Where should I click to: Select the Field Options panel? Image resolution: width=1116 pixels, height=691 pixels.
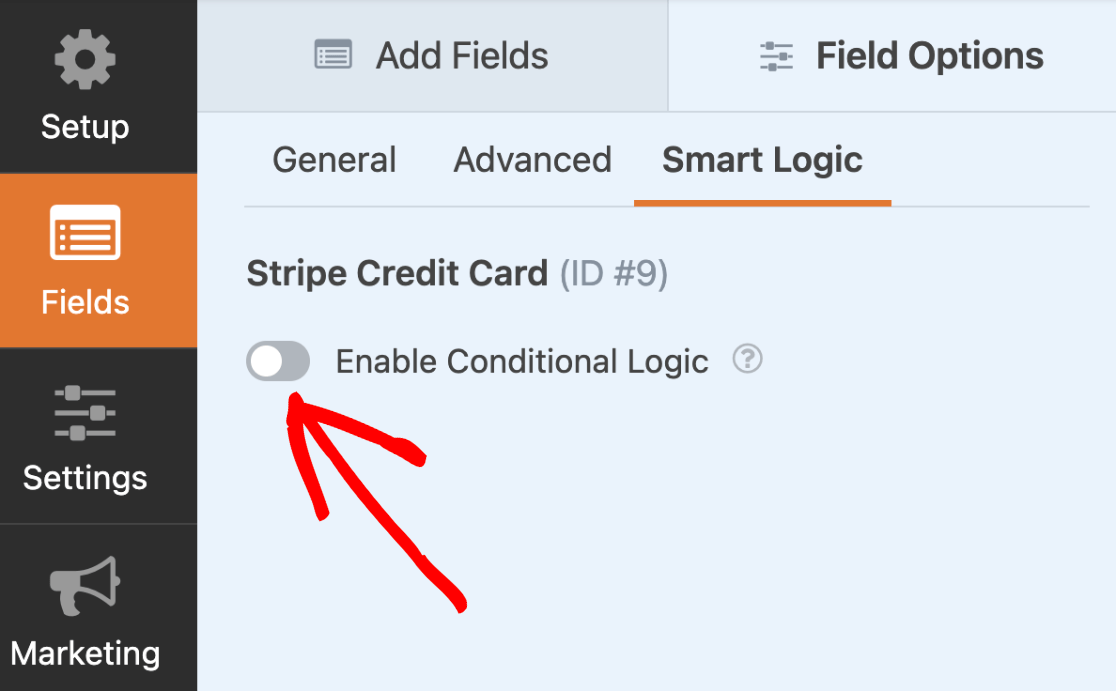[902, 56]
